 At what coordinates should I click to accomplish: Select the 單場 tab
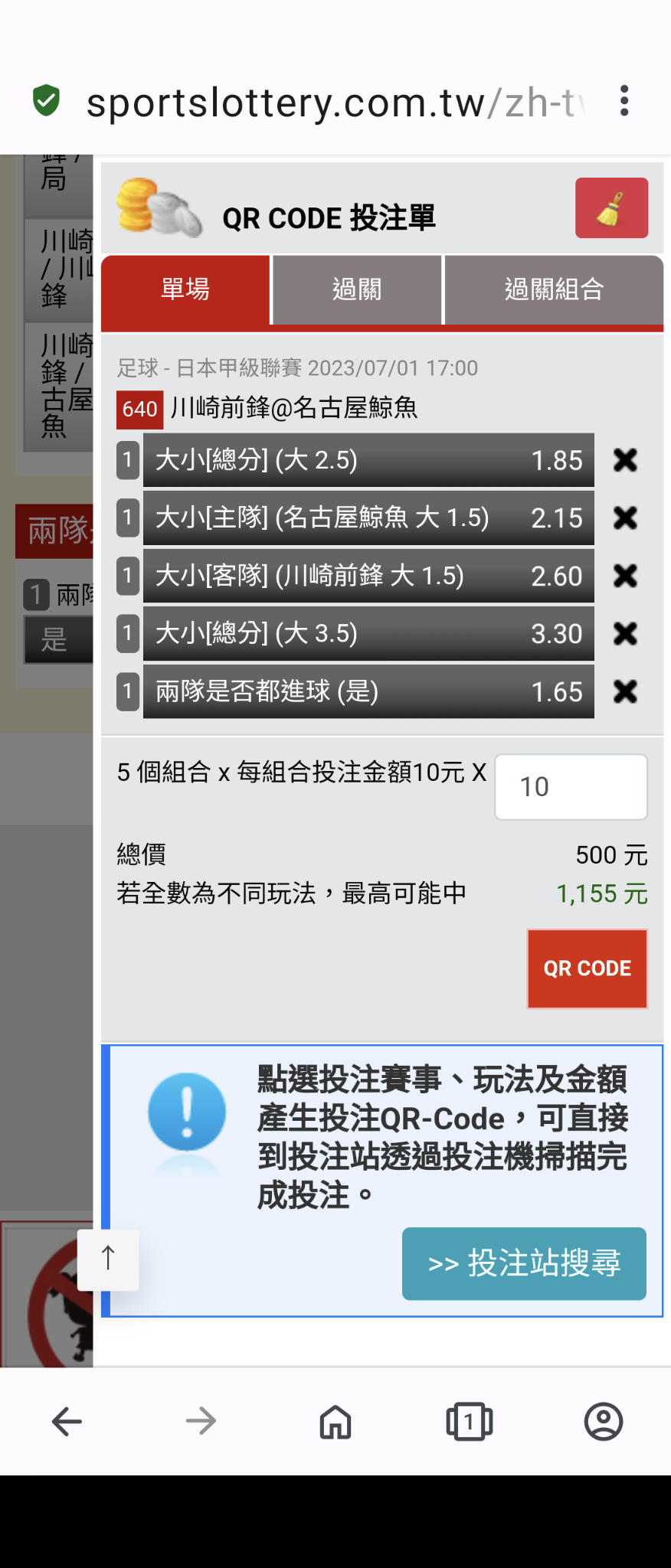pos(185,289)
